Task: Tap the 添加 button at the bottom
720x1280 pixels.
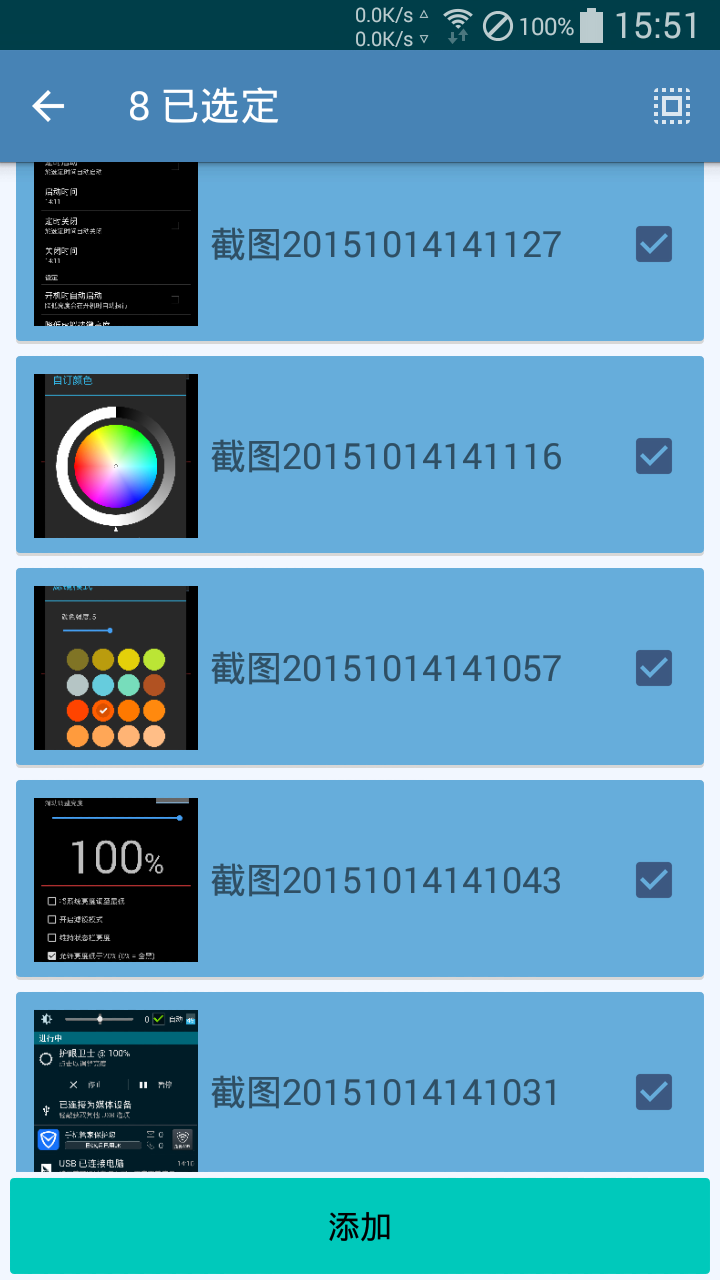Action: coord(360,1226)
